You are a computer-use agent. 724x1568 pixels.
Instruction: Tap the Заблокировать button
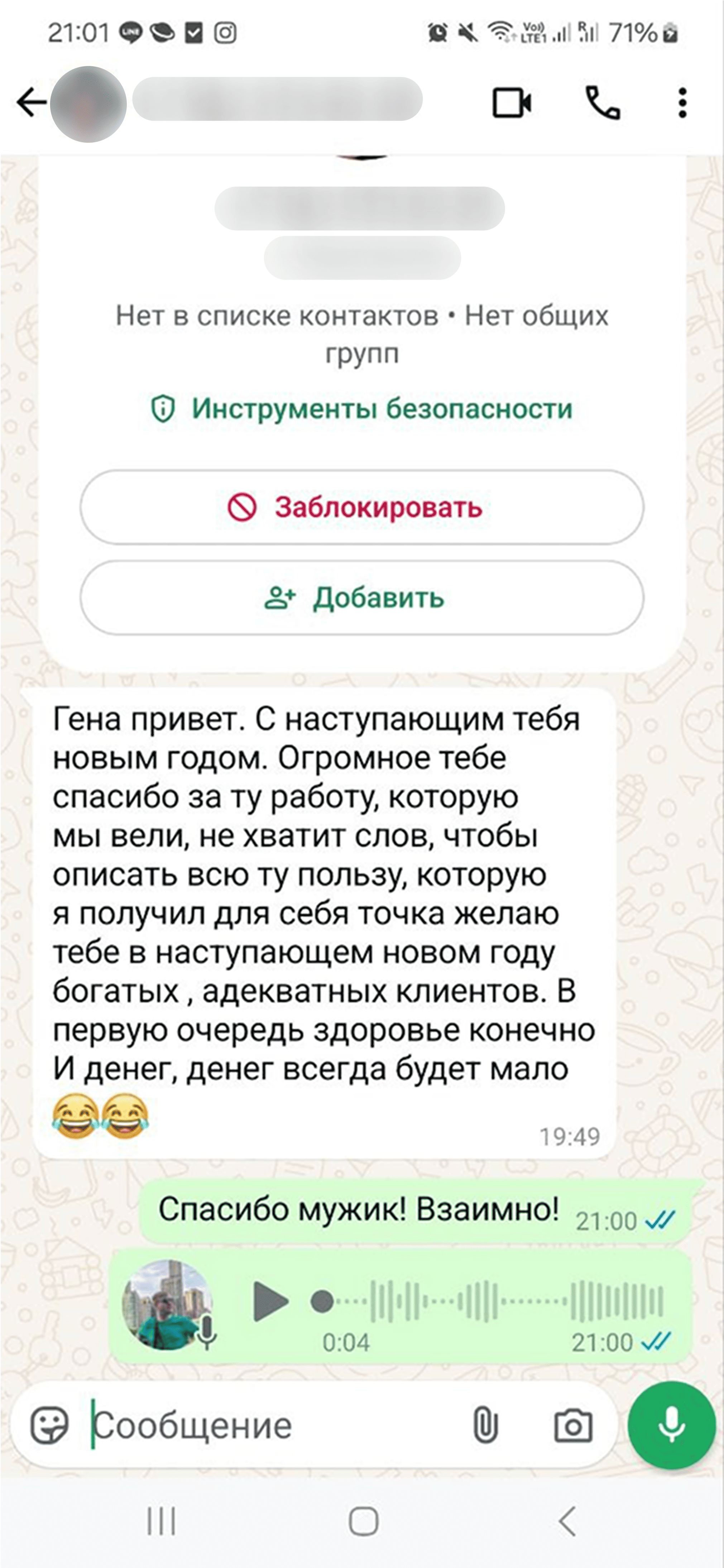(x=362, y=507)
